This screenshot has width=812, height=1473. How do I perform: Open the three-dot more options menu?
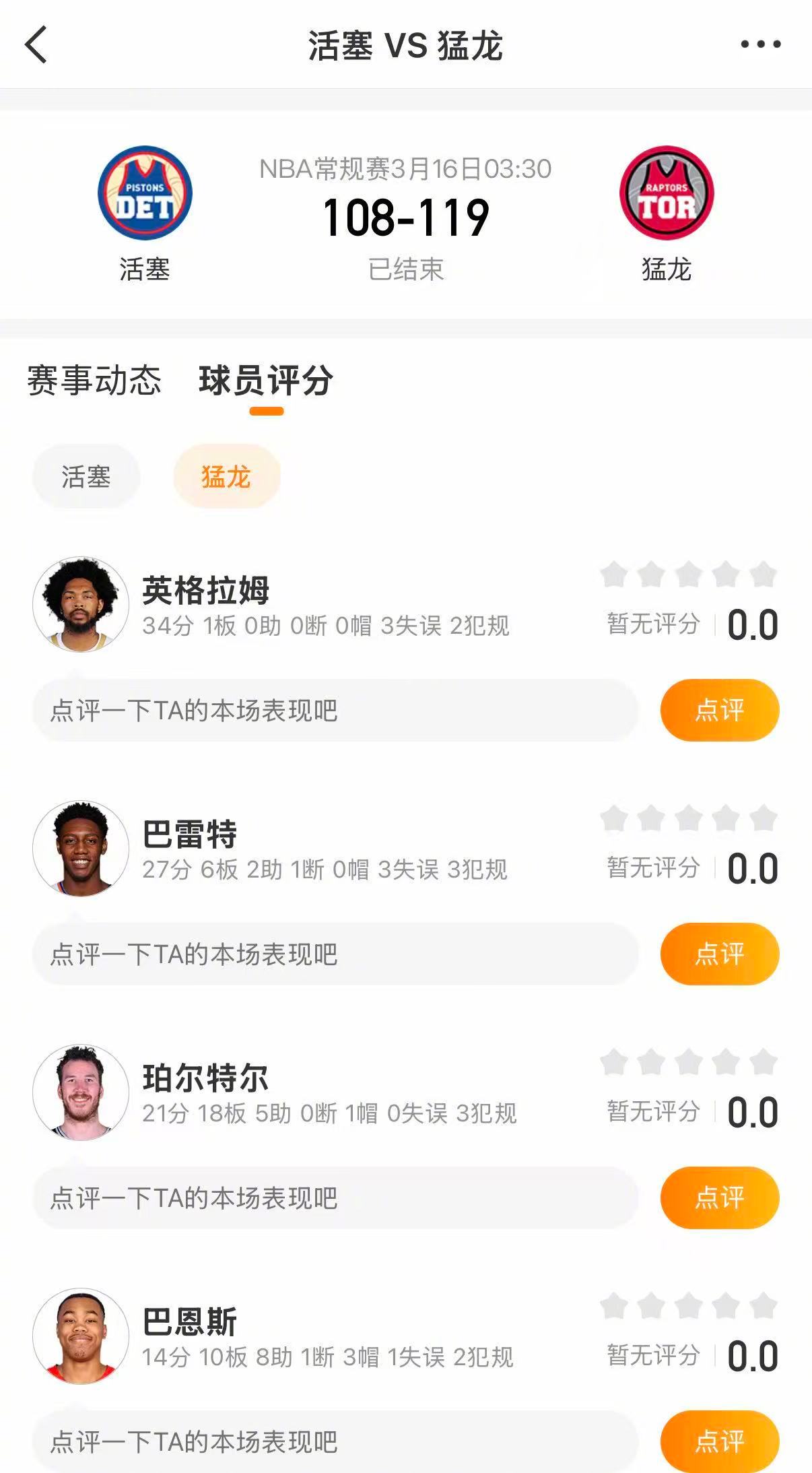coord(757,44)
